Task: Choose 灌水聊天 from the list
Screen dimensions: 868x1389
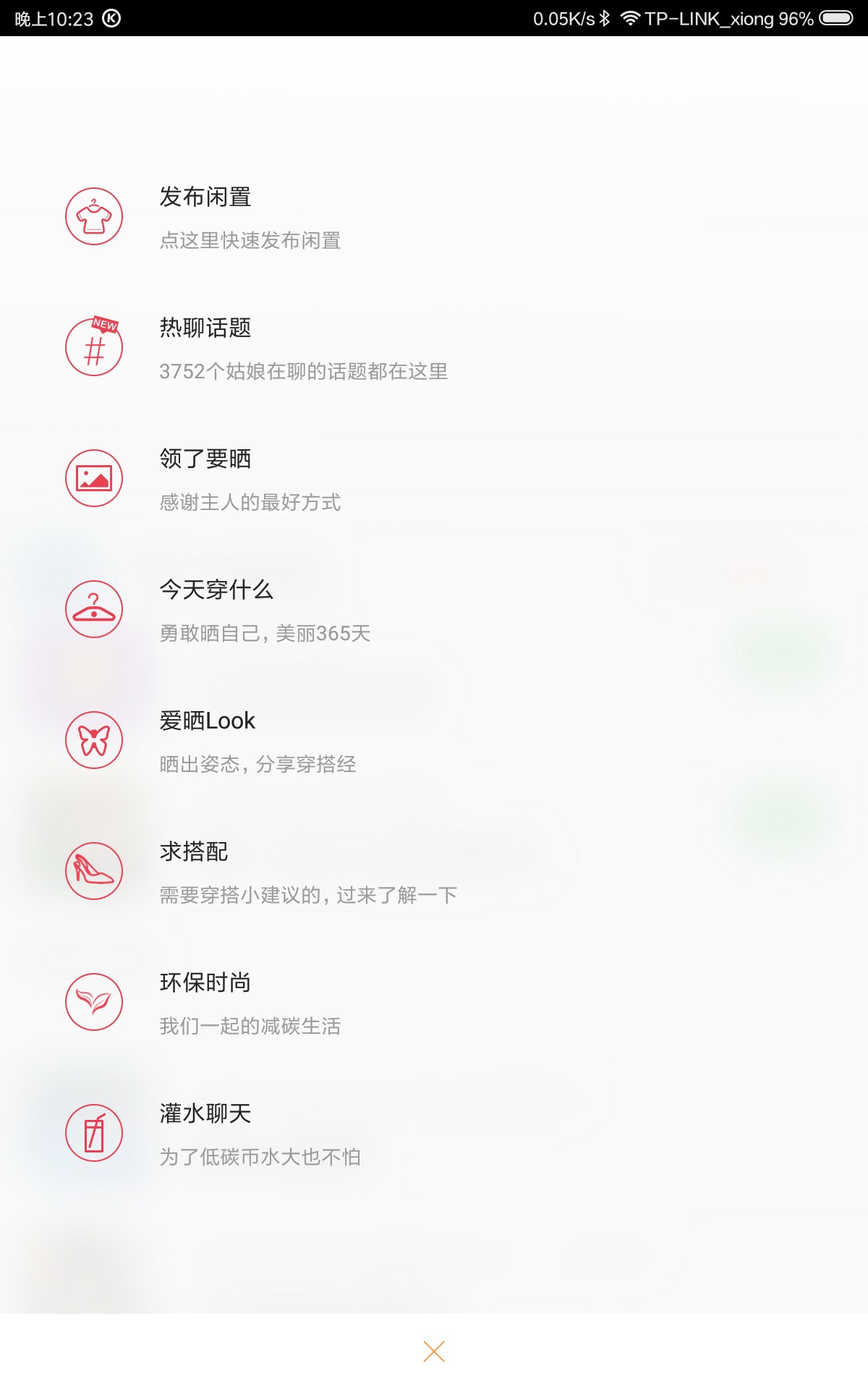Action: tap(434, 1134)
